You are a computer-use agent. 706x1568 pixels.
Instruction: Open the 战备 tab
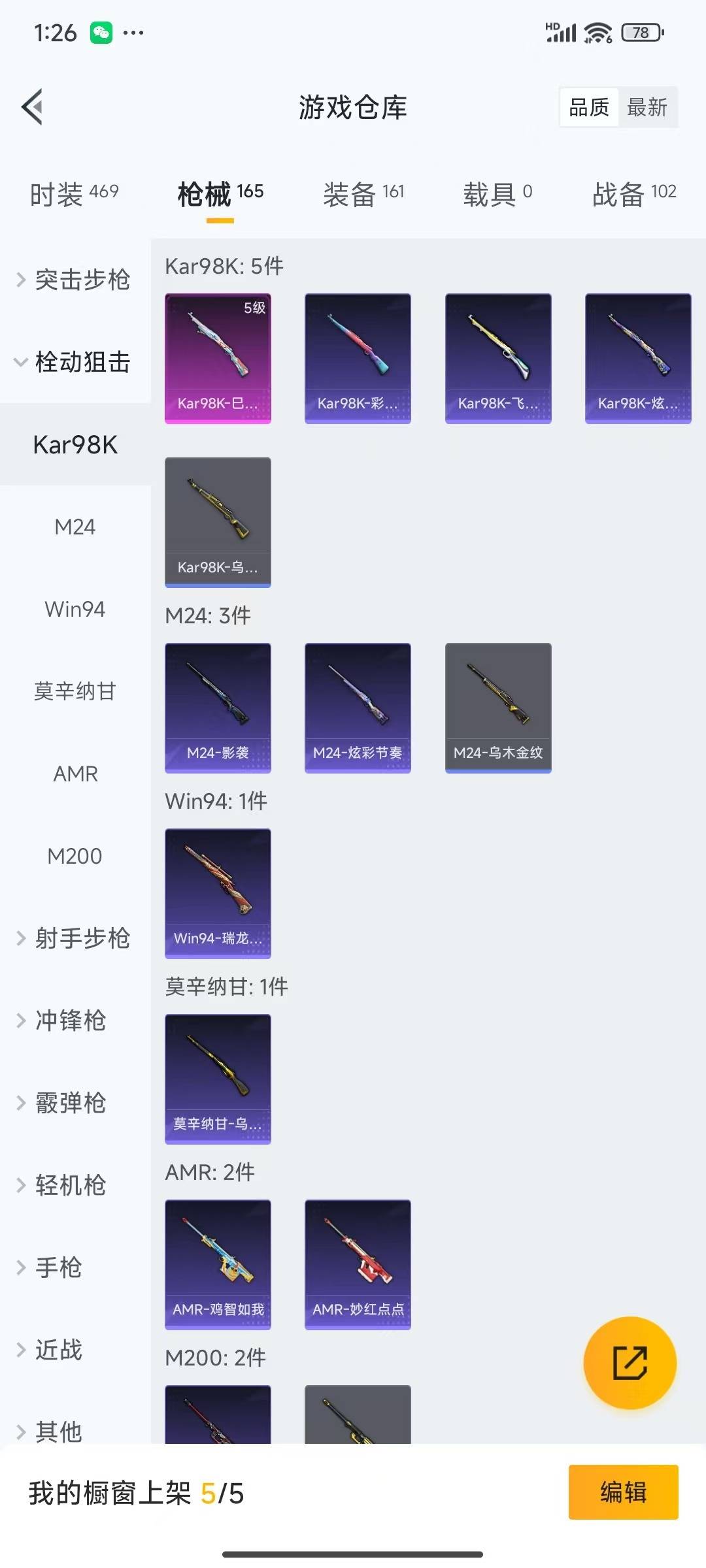[x=633, y=194]
